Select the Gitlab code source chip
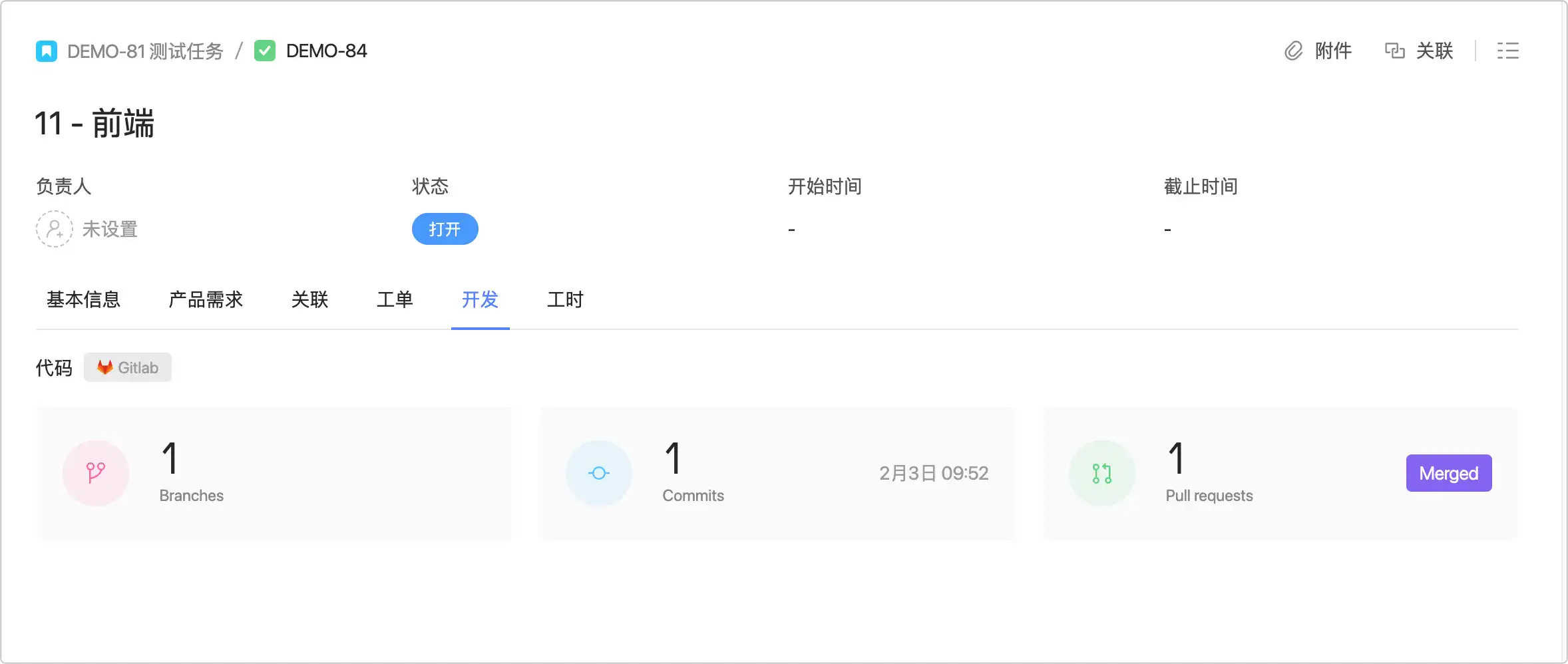This screenshot has height=664, width=1568. 128,368
